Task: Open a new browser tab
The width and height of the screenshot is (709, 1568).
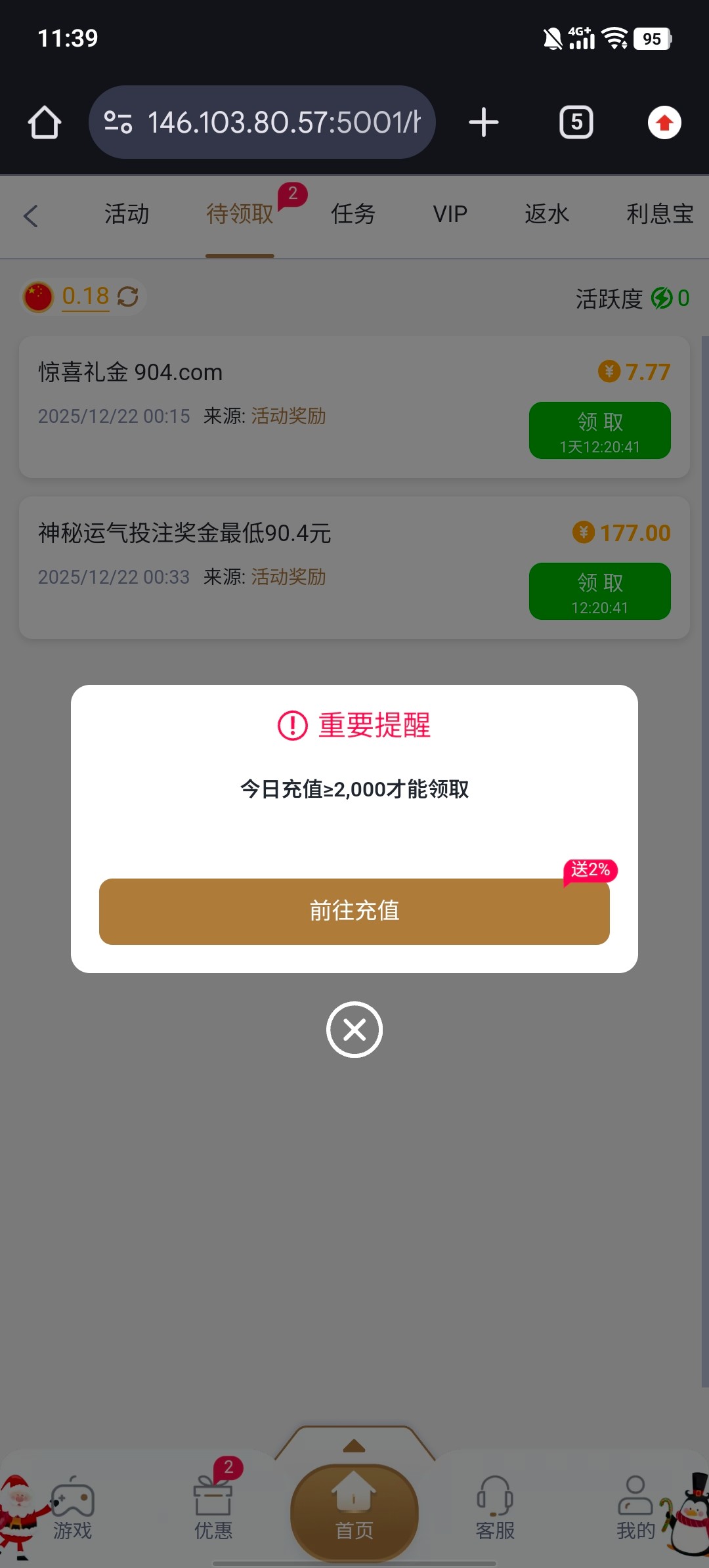Action: pos(484,123)
